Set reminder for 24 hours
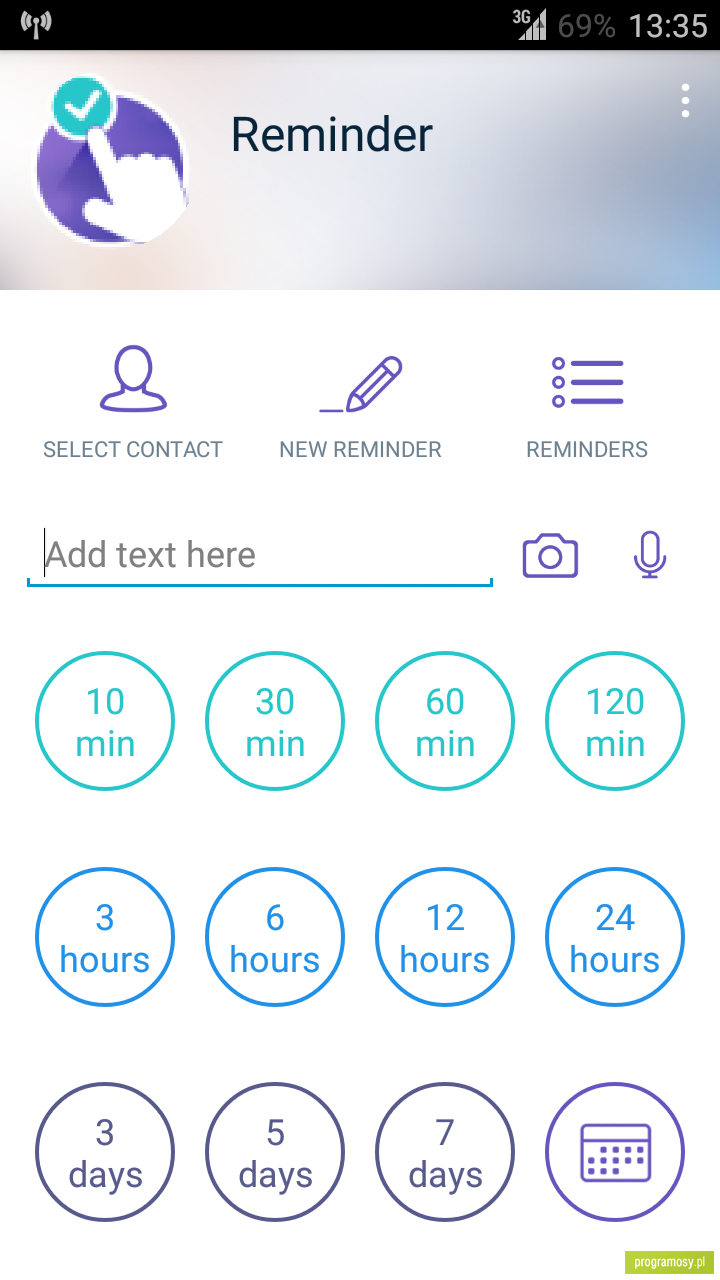Screen dimensions: 720x1280 615,937
